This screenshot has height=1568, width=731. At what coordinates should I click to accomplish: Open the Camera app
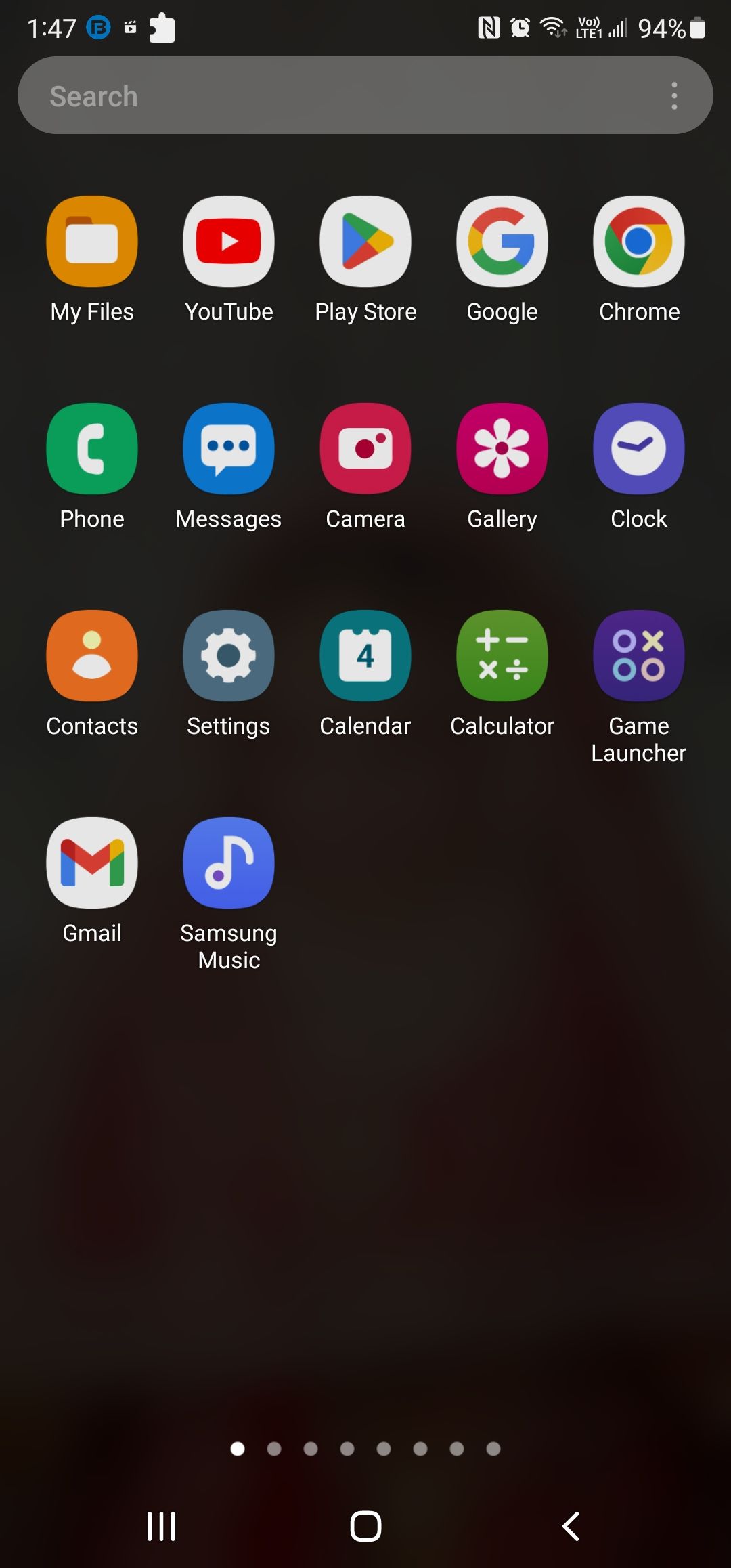pyautogui.click(x=365, y=449)
